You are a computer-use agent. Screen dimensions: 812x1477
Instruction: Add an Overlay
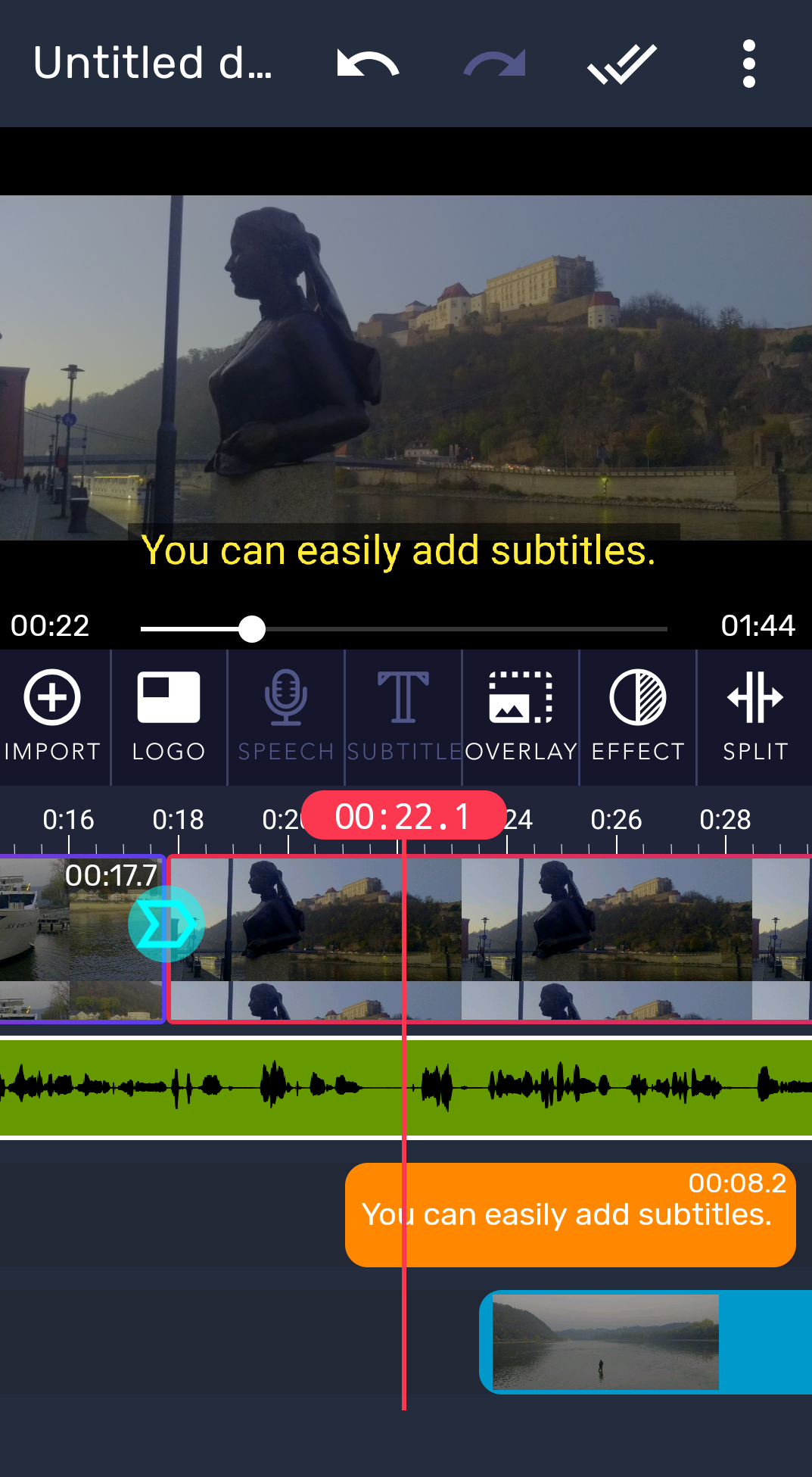(521, 716)
